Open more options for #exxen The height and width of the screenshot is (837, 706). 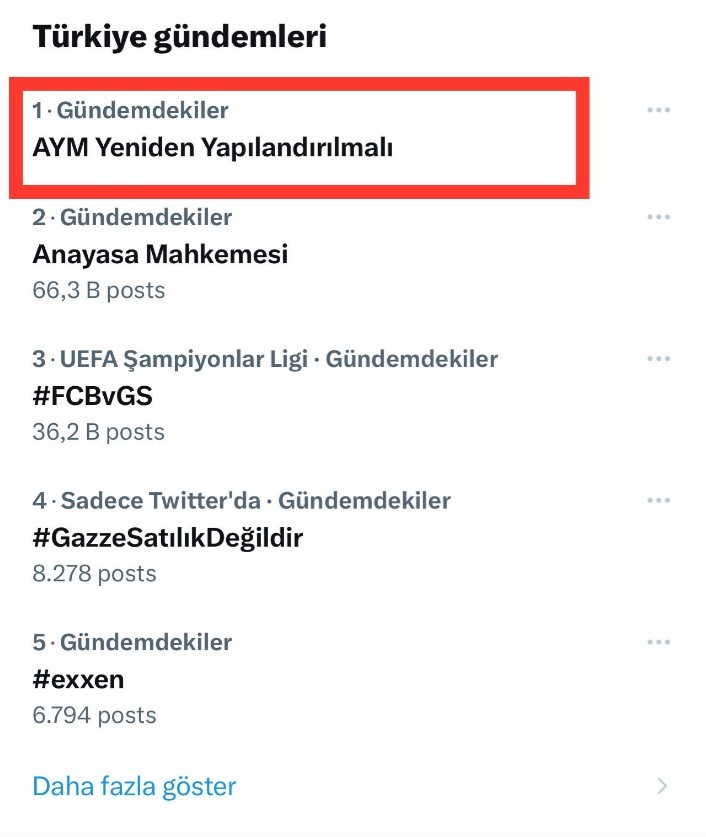pos(658,642)
